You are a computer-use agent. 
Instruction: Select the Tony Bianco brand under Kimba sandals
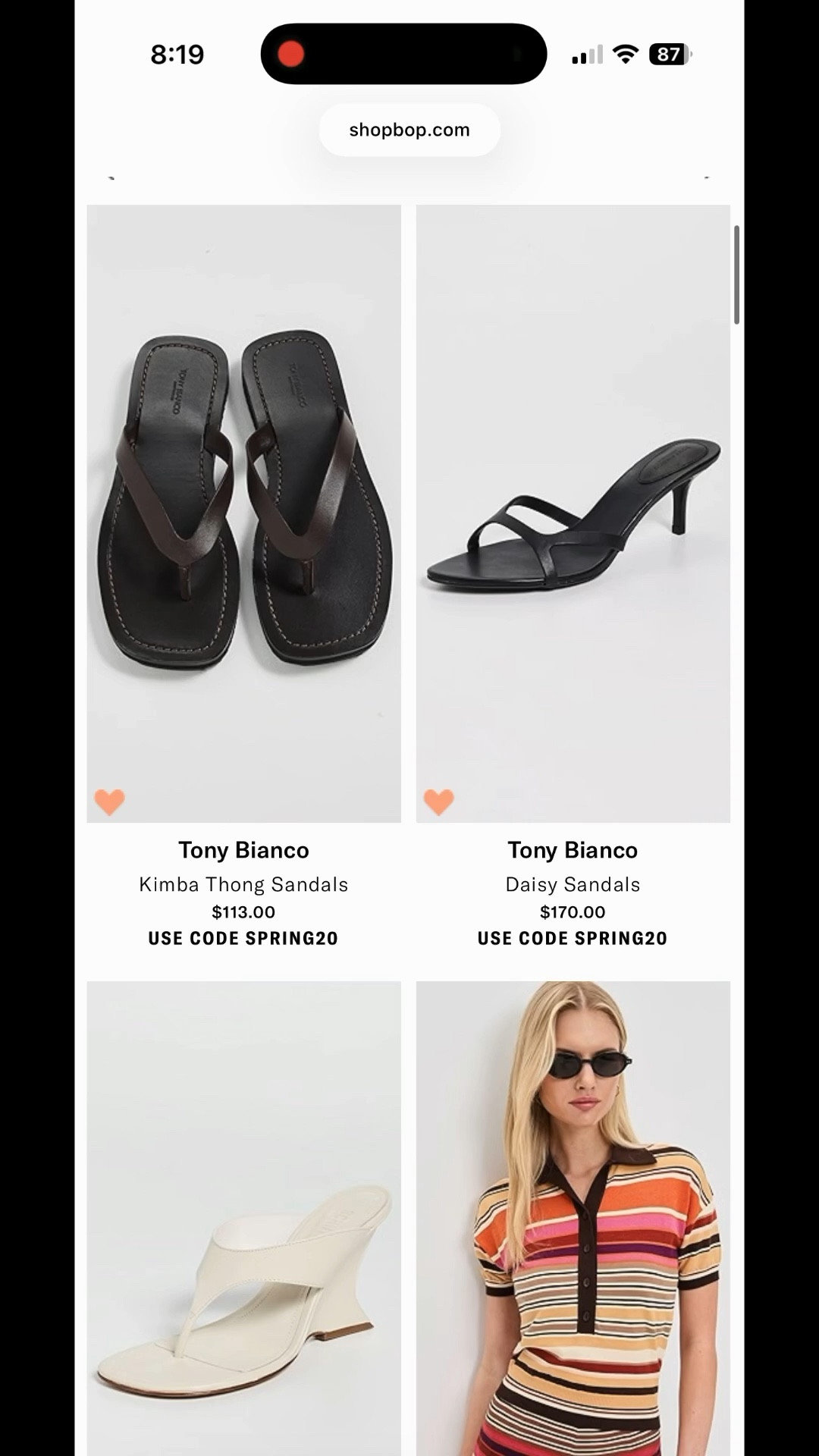244,850
